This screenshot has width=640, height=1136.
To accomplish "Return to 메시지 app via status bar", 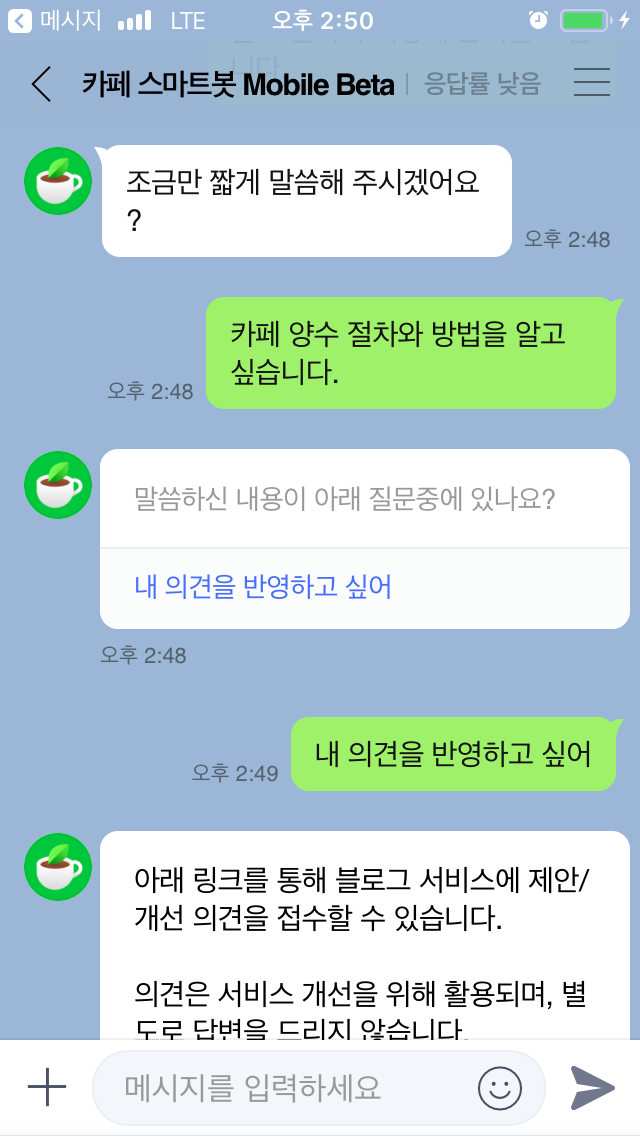I will pos(54,20).
